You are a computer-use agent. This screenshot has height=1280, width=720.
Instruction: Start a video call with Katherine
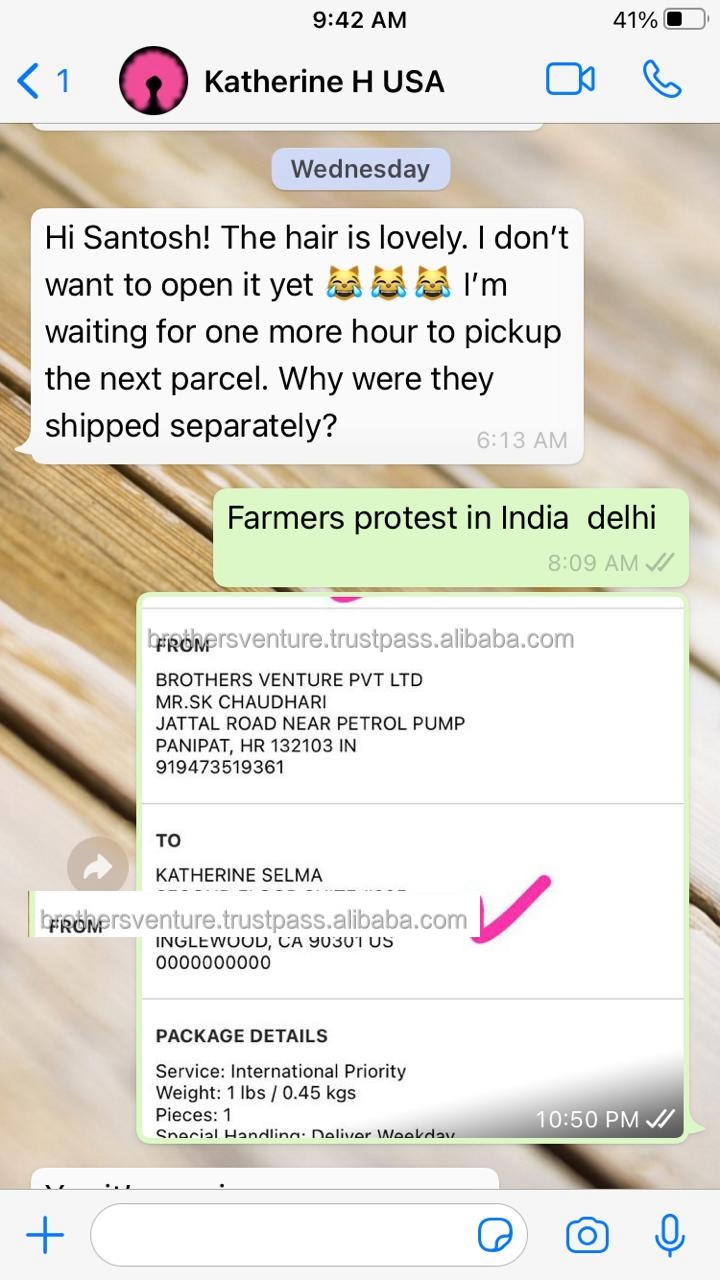click(x=570, y=80)
